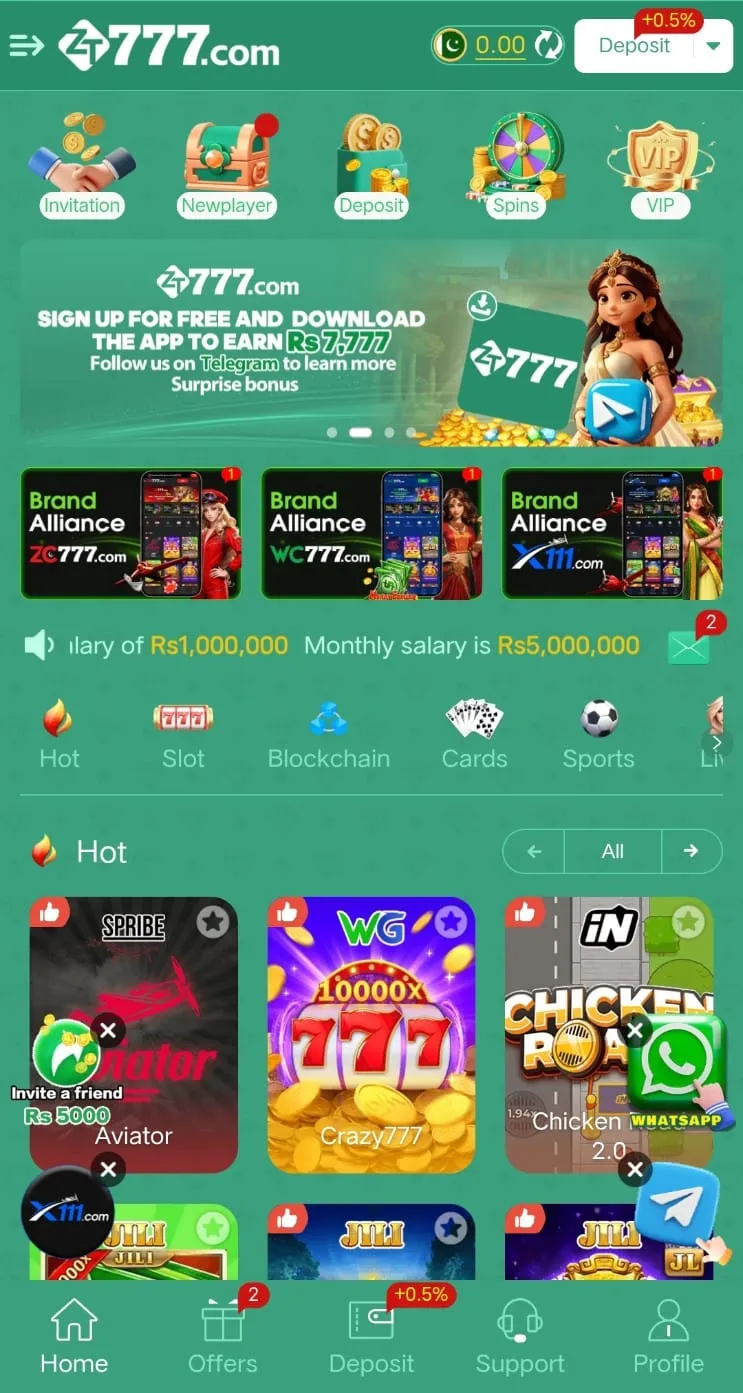This screenshot has width=743, height=1393.
Task: Select the Sports game category
Action: tap(598, 735)
